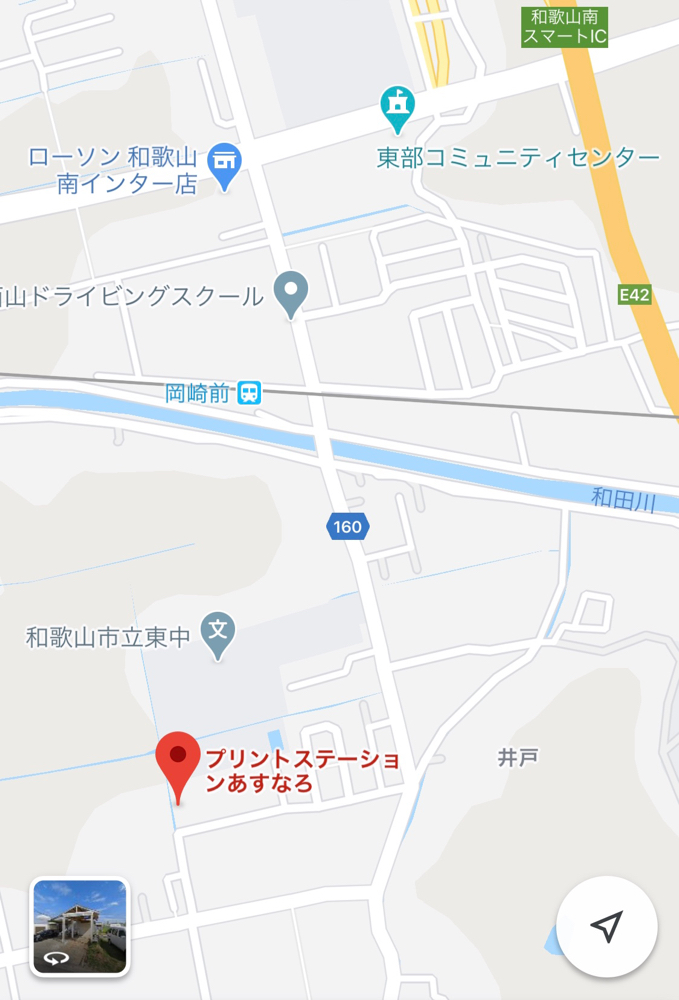The width and height of the screenshot is (679, 1000).
Task: Open 東部コミュニティセンター place marker
Action: click(x=398, y=106)
